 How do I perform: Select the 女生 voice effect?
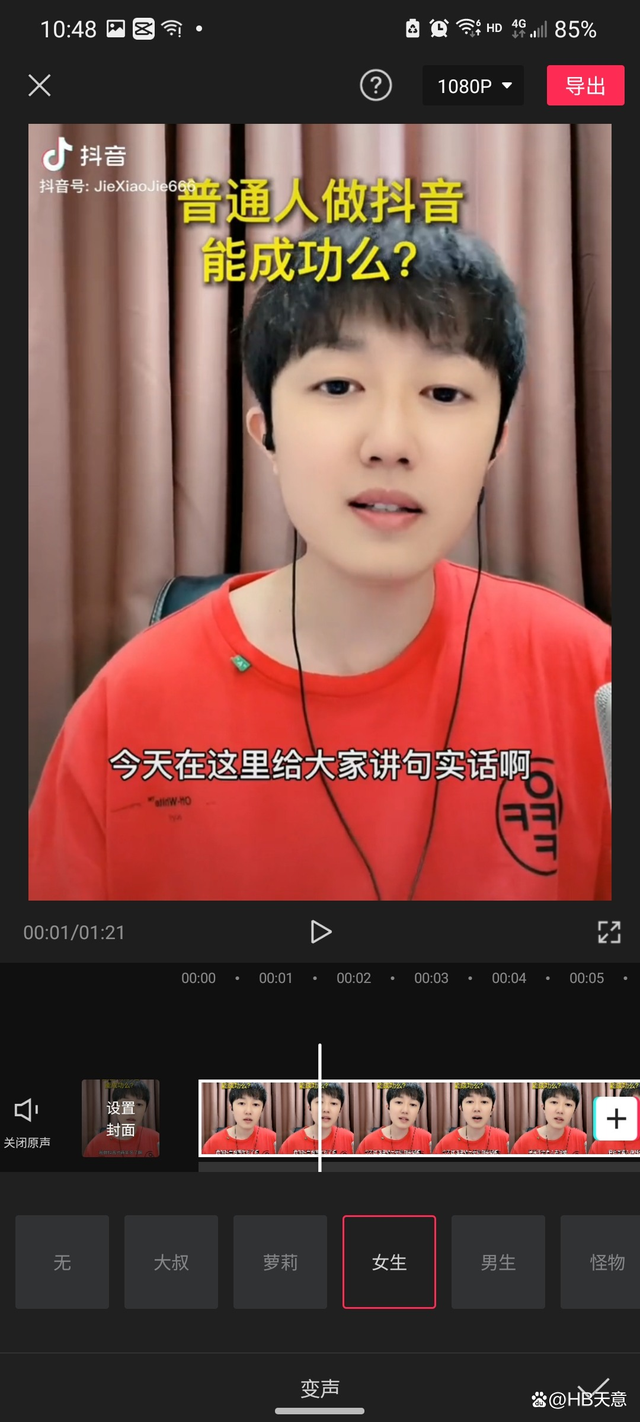[x=389, y=1262]
